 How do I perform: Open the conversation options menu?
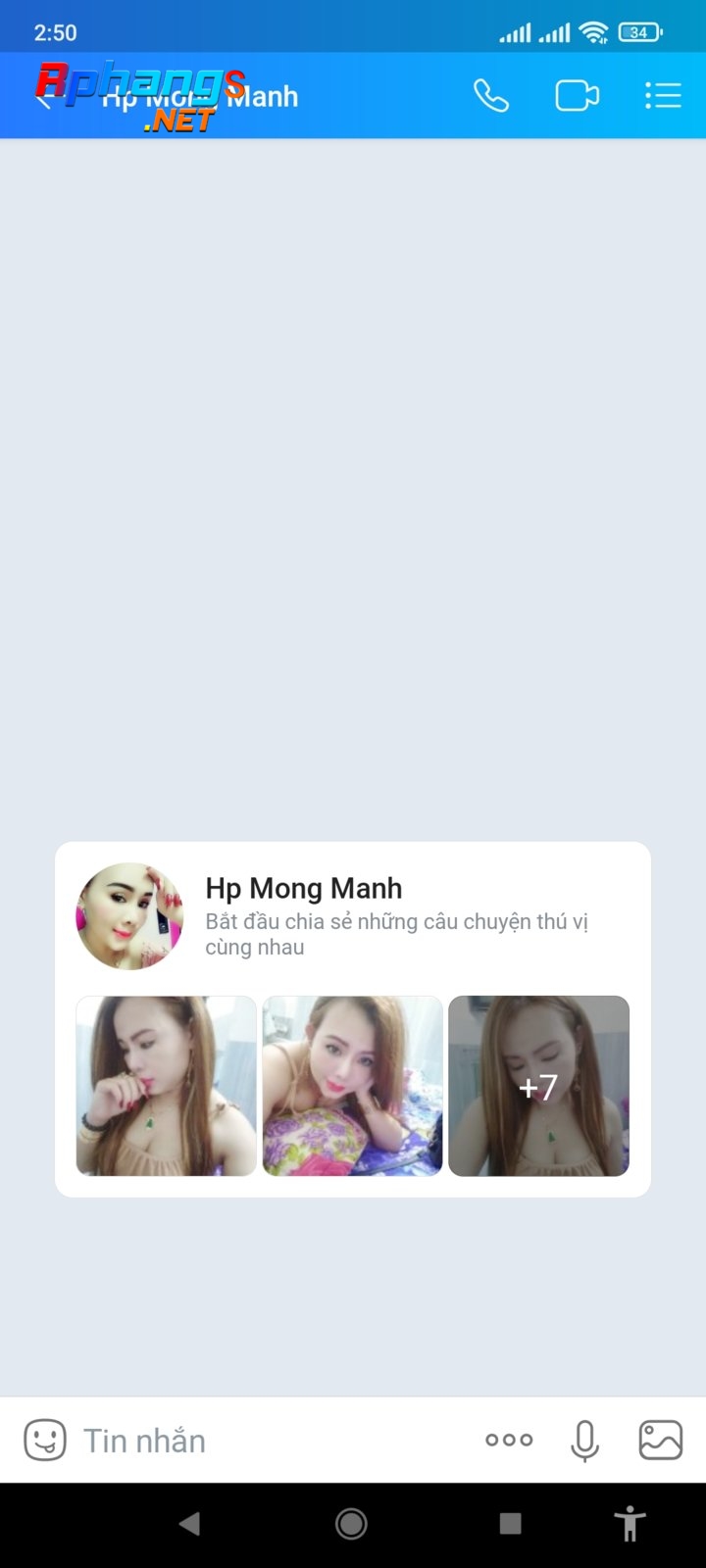tap(663, 96)
